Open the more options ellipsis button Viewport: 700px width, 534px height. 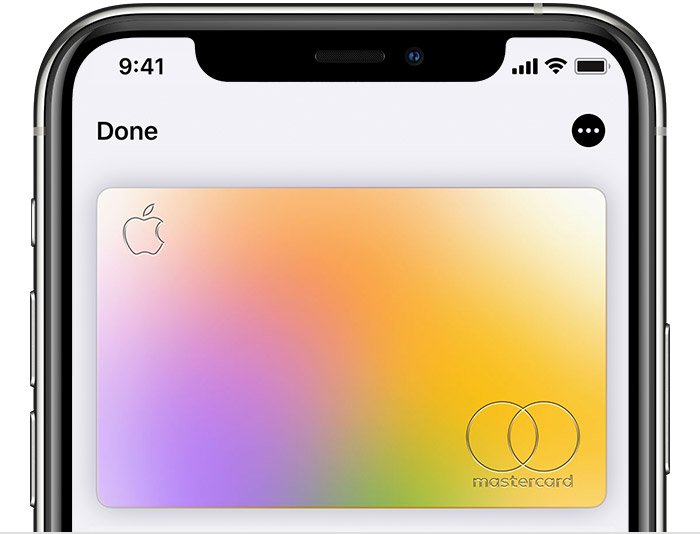[589, 131]
